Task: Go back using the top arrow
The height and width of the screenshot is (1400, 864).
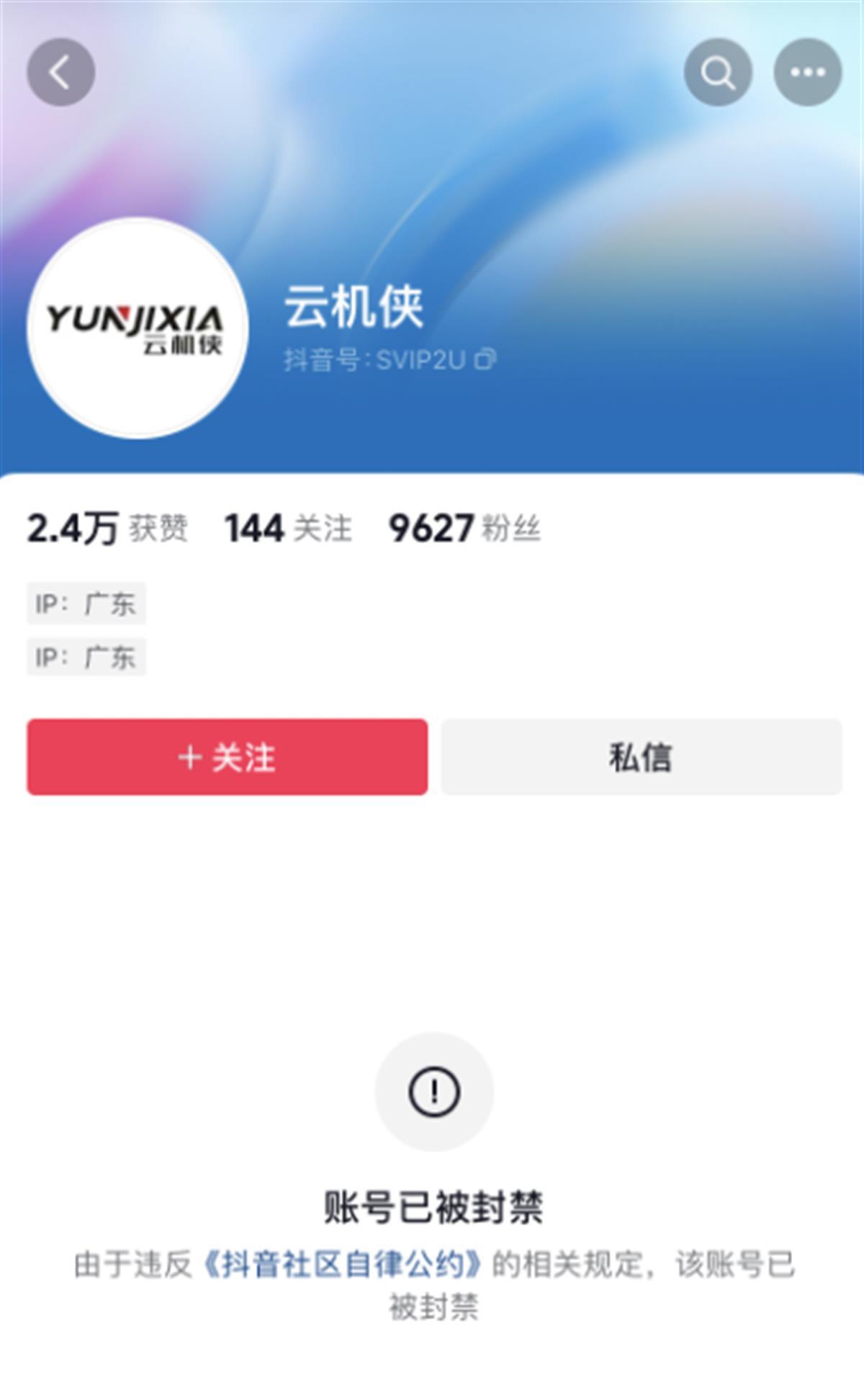Action: 60,72
